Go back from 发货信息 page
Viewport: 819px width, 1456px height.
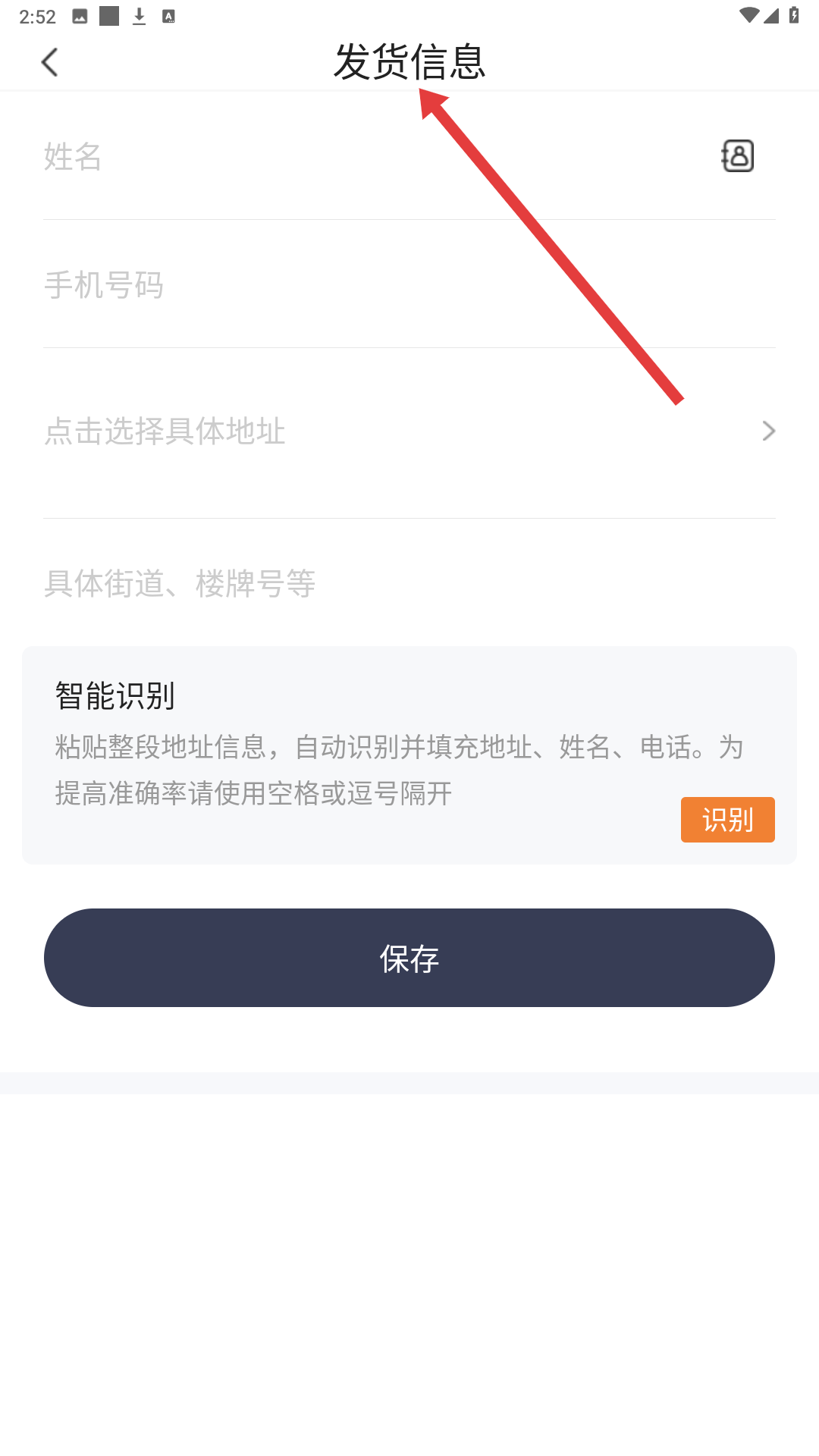tap(50, 62)
